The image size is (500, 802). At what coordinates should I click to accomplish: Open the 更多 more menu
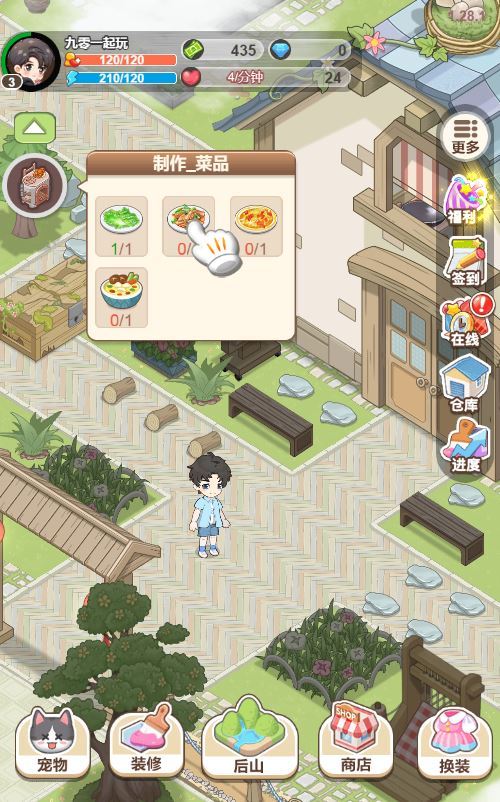point(465,136)
